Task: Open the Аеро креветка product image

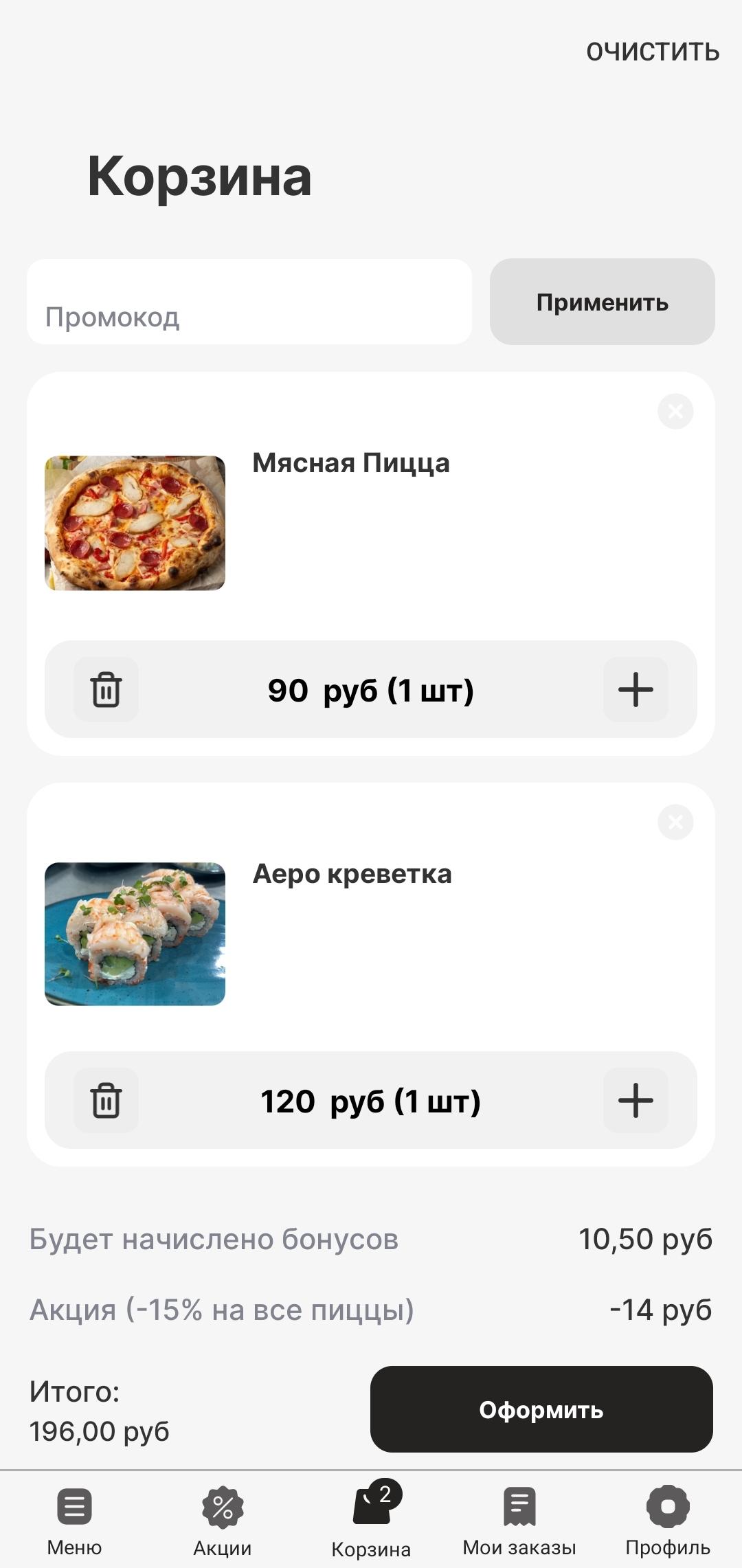Action: [135, 934]
